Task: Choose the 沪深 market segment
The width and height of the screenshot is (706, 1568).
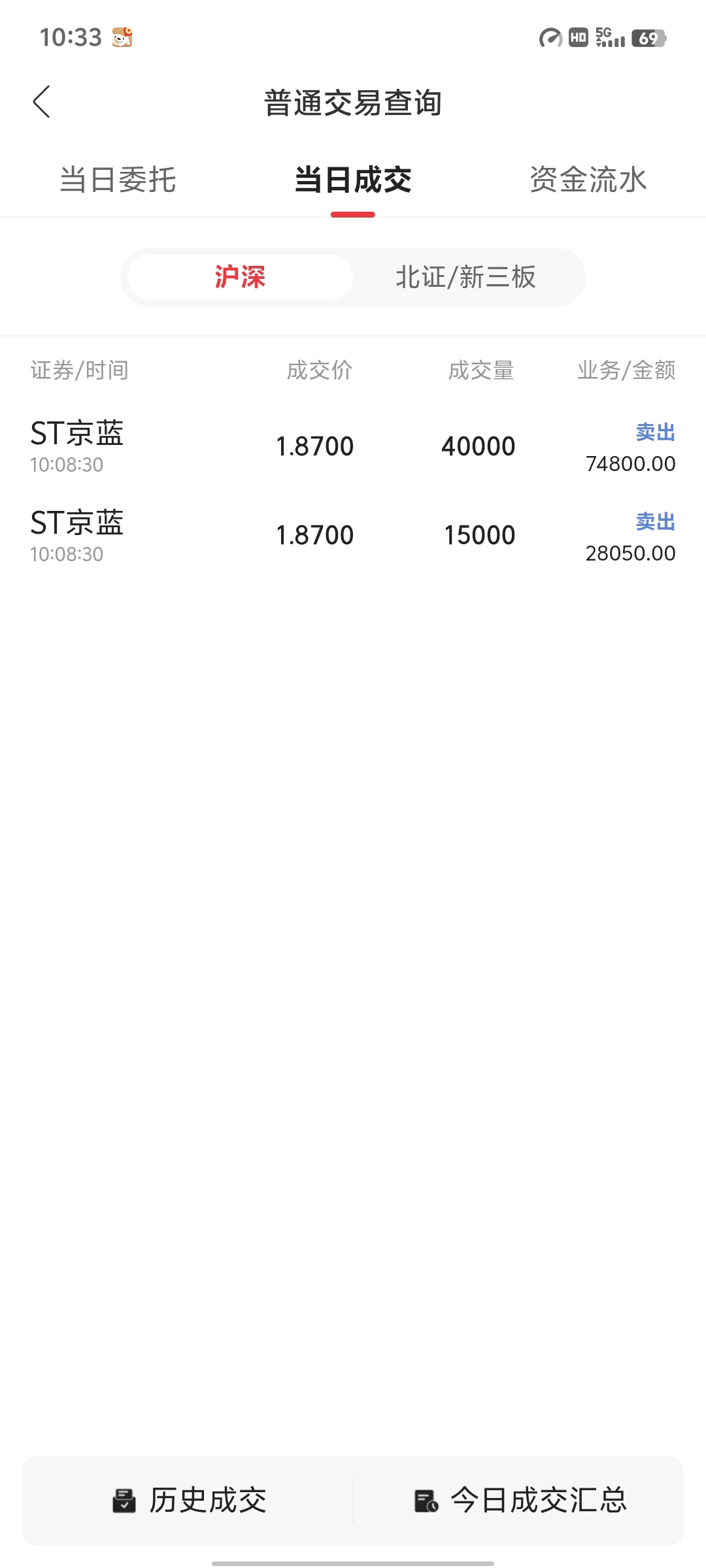Action: pos(240,277)
